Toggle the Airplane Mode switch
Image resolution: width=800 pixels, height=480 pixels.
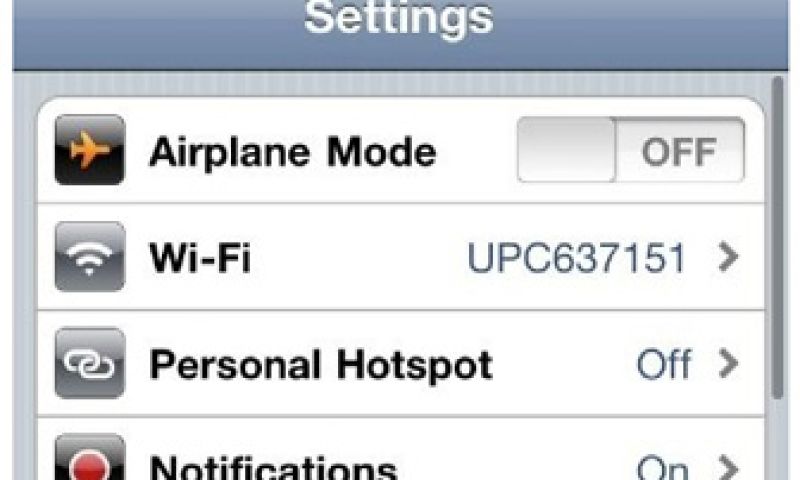tap(630, 152)
